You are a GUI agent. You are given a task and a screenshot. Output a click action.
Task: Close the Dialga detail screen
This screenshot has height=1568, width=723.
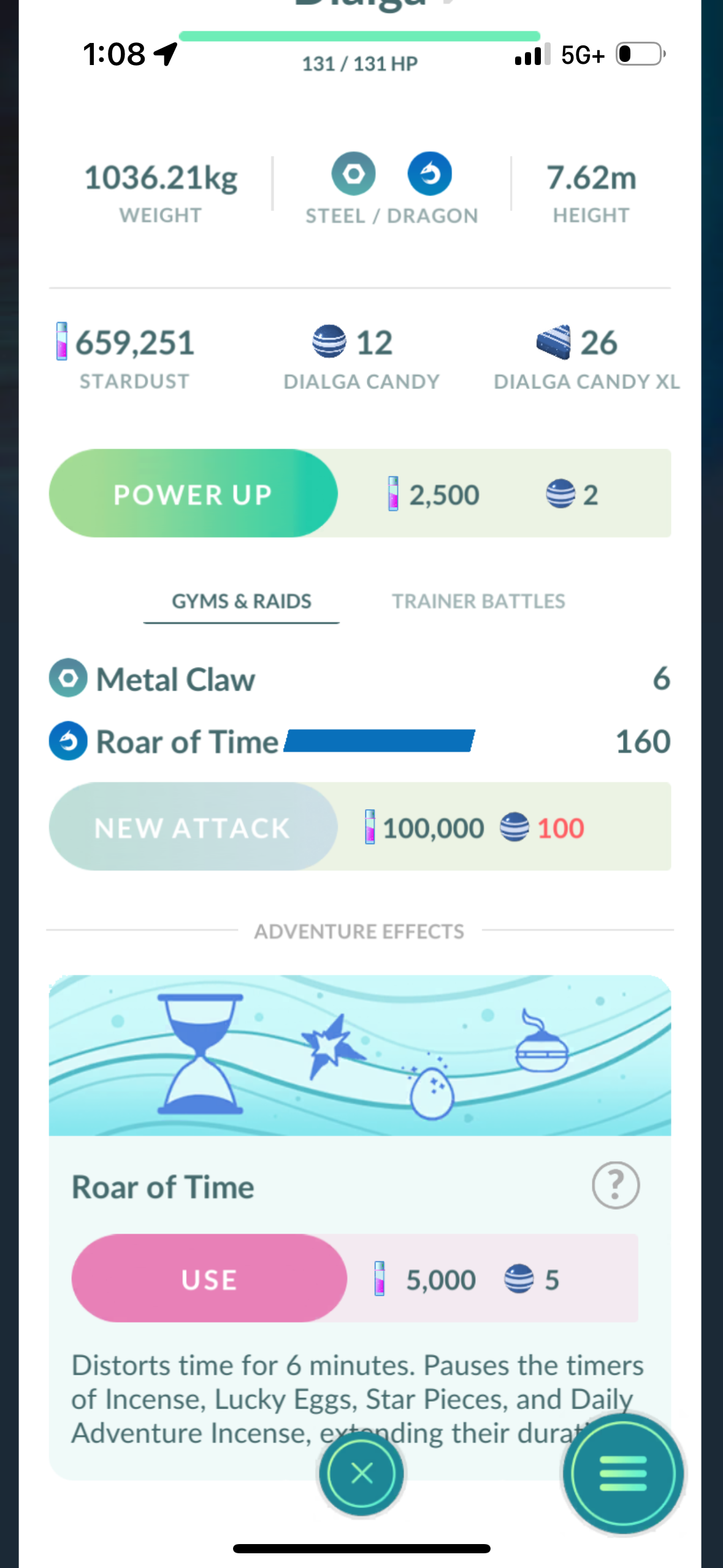(361, 1472)
